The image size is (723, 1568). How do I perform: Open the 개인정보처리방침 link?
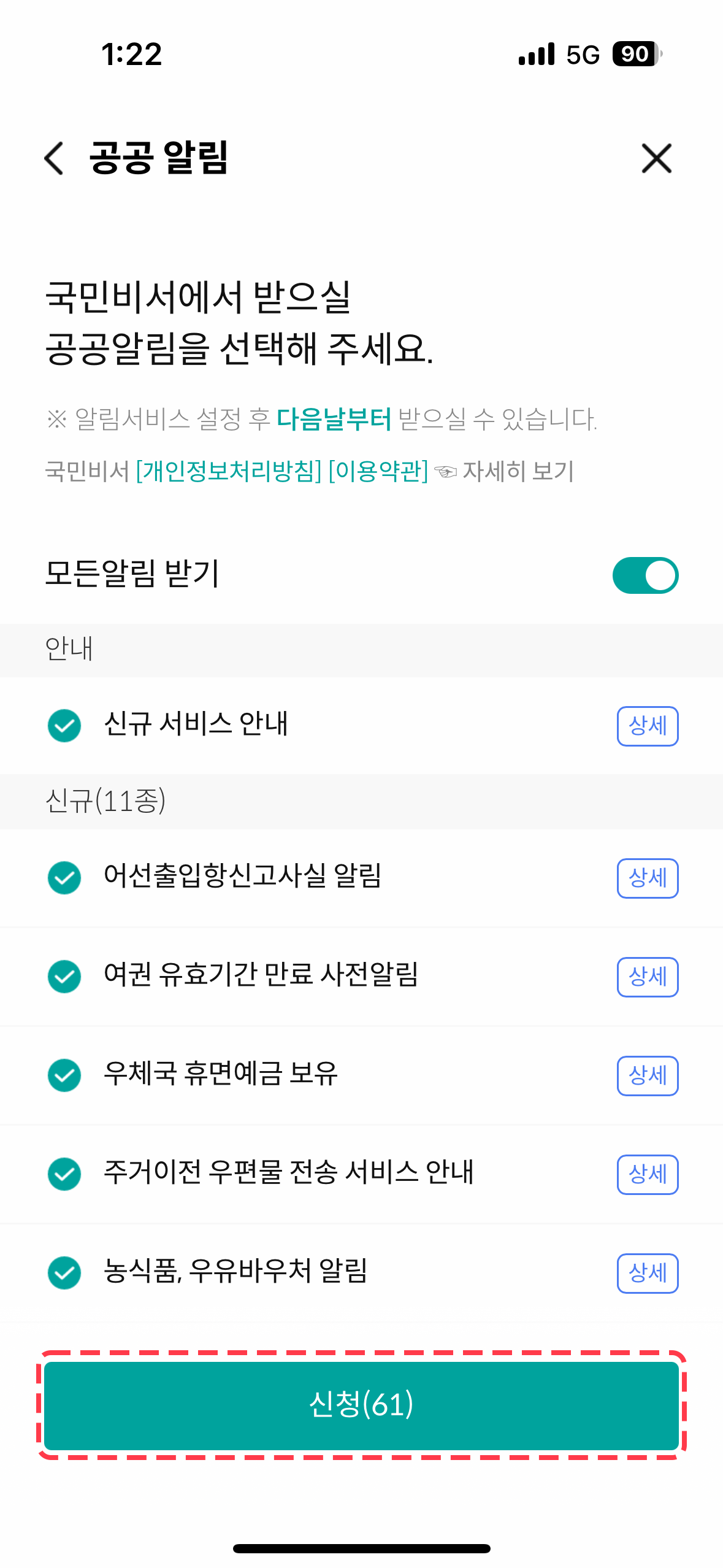coord(229,471)
